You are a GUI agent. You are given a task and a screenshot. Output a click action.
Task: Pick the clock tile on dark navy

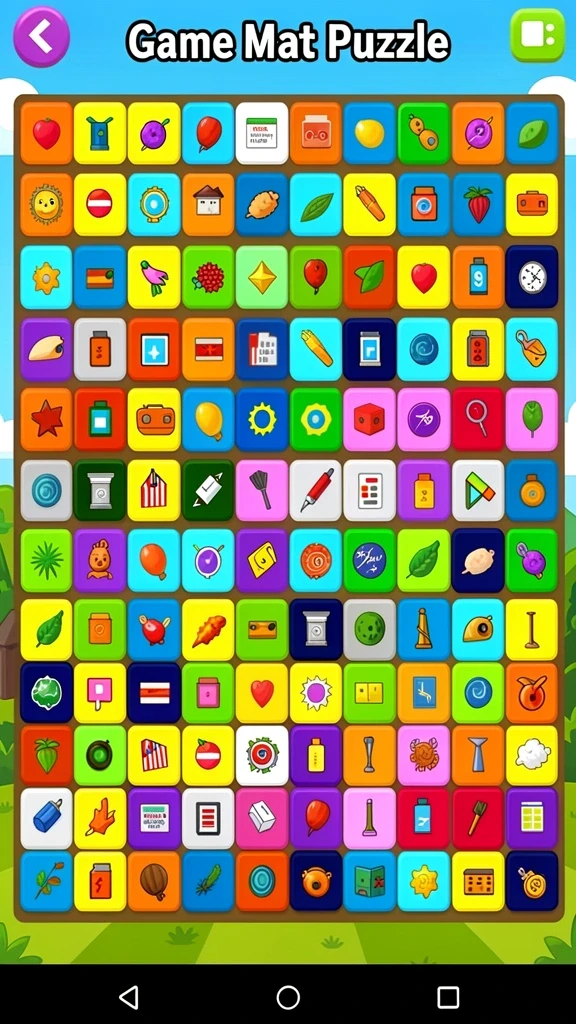pyautogui.click(x=532, y=277)
